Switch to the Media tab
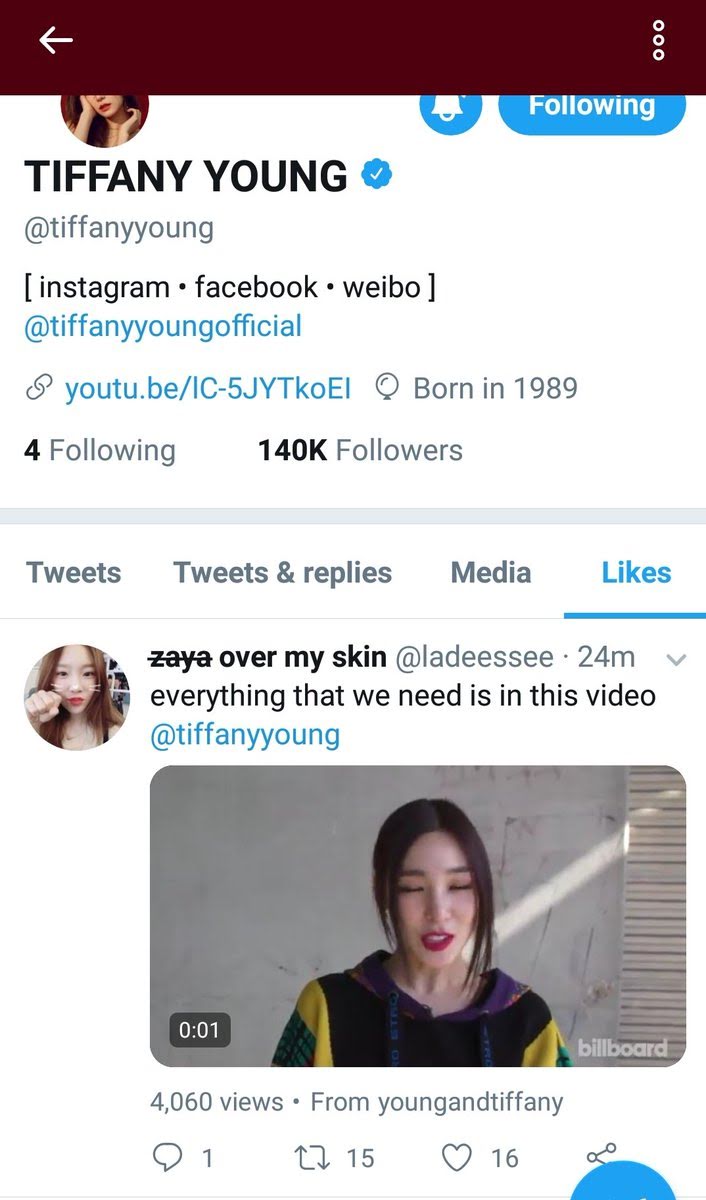 click(490, 573)
